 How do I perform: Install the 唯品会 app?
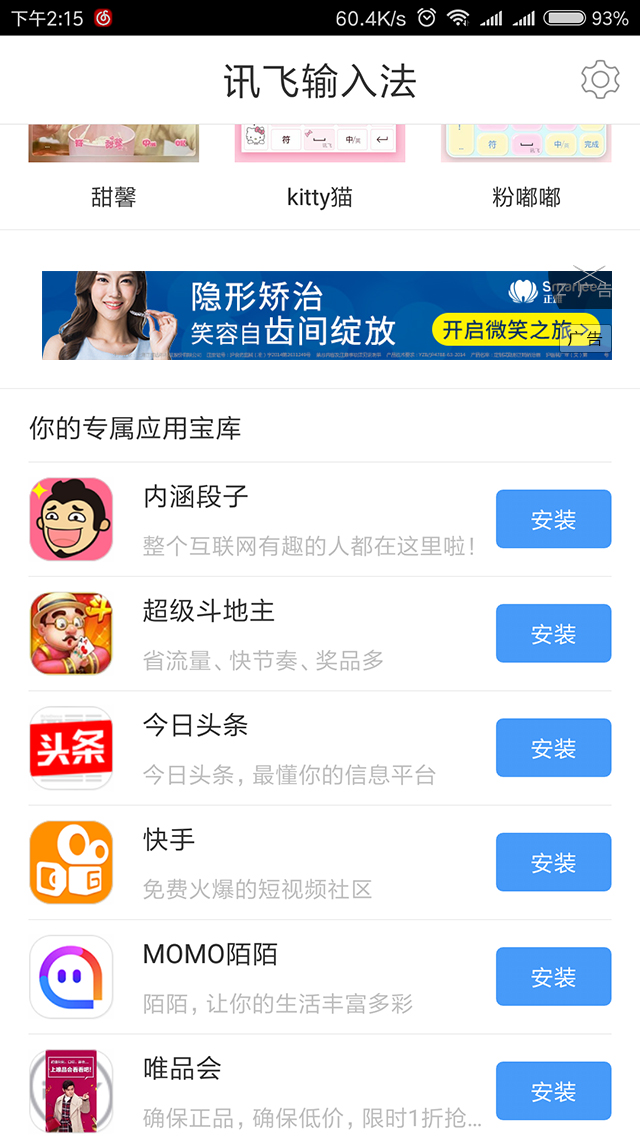[553, 1091]
